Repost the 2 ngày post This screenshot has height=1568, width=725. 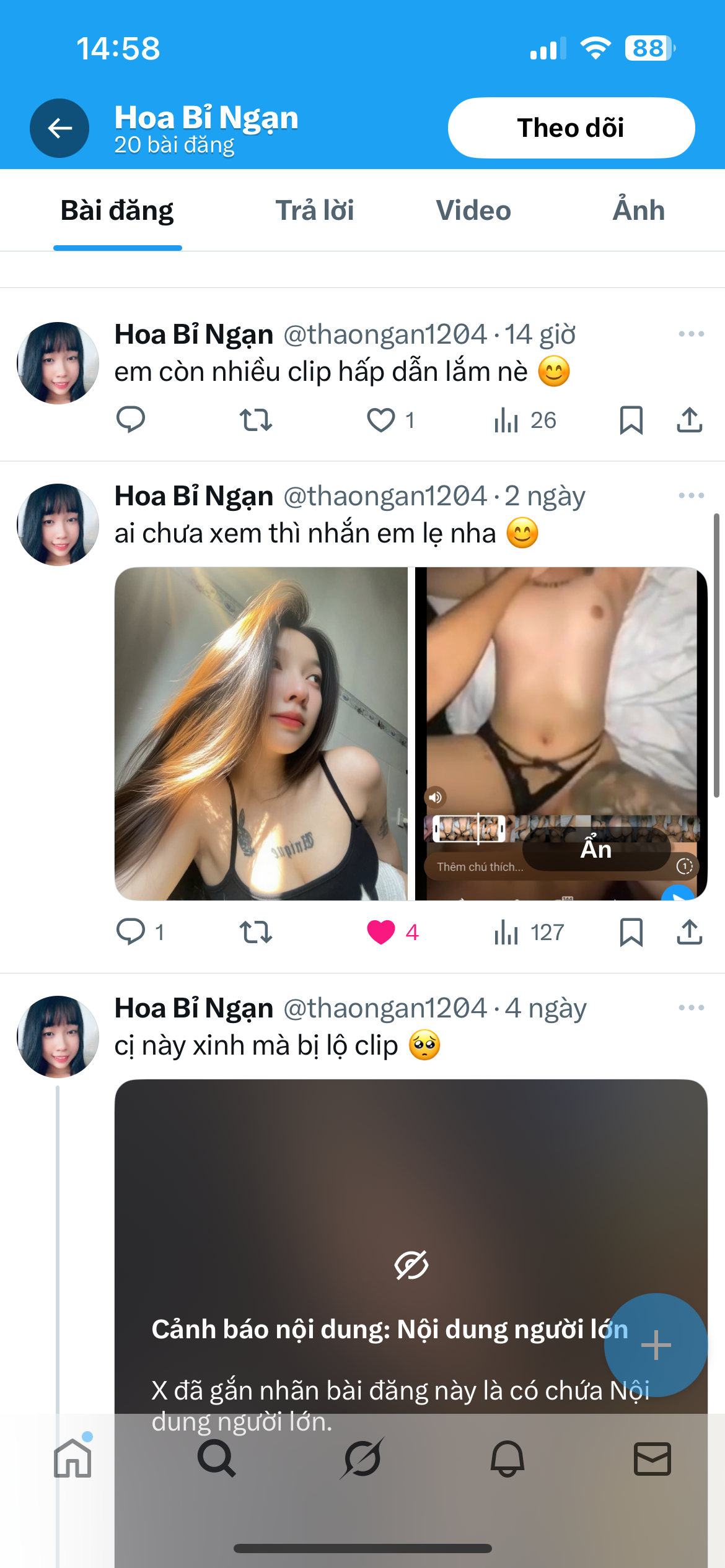click(x=255, y=931)
